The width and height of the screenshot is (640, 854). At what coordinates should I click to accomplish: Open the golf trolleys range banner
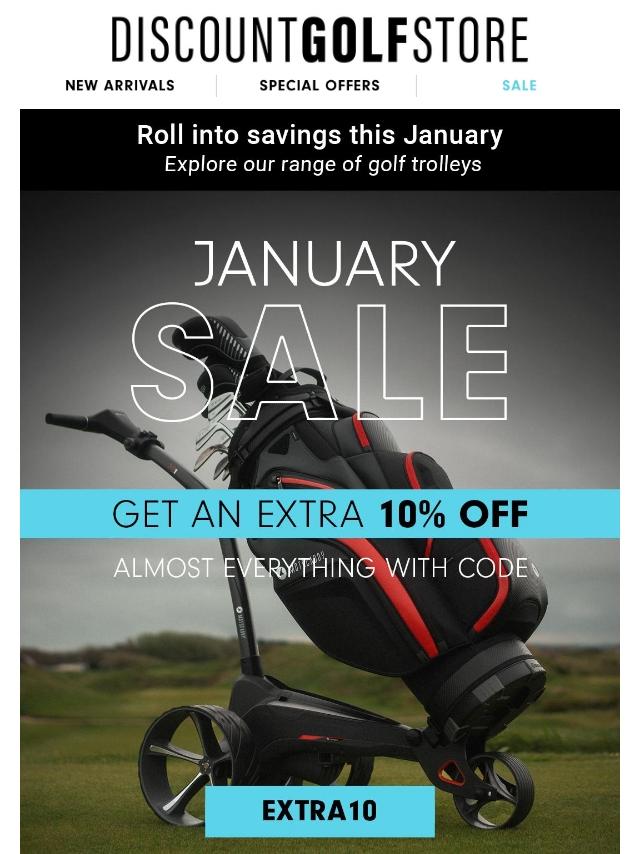[x=320, y=149]
